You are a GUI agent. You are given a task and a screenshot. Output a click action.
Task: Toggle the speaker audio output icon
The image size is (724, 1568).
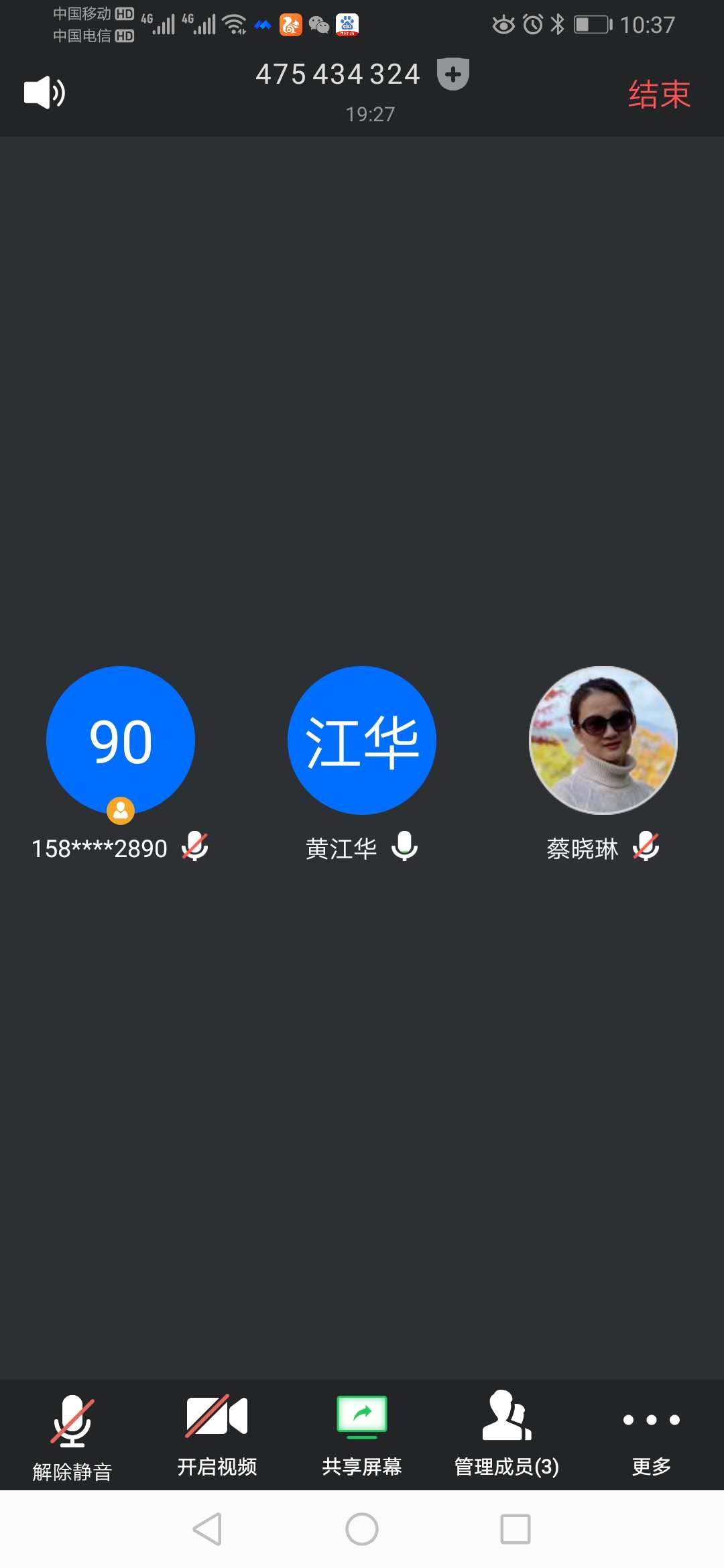coord(44,92)
